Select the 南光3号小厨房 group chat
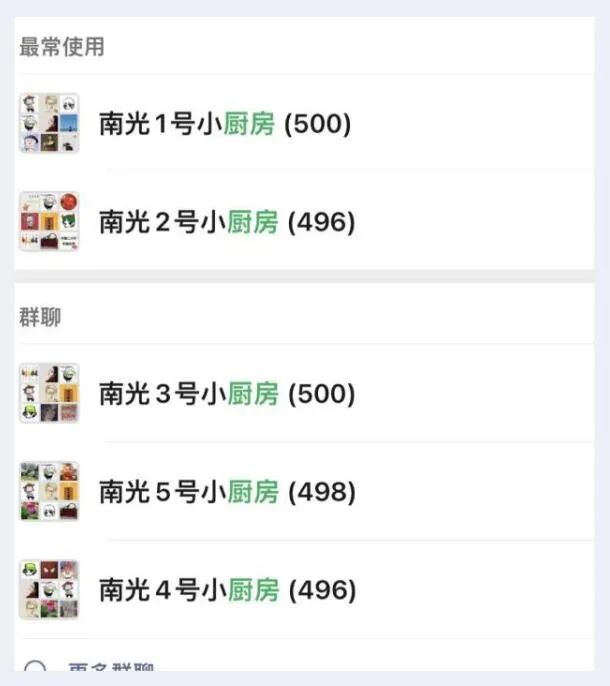Screen dimensions: 610x686 coord(227,393)
